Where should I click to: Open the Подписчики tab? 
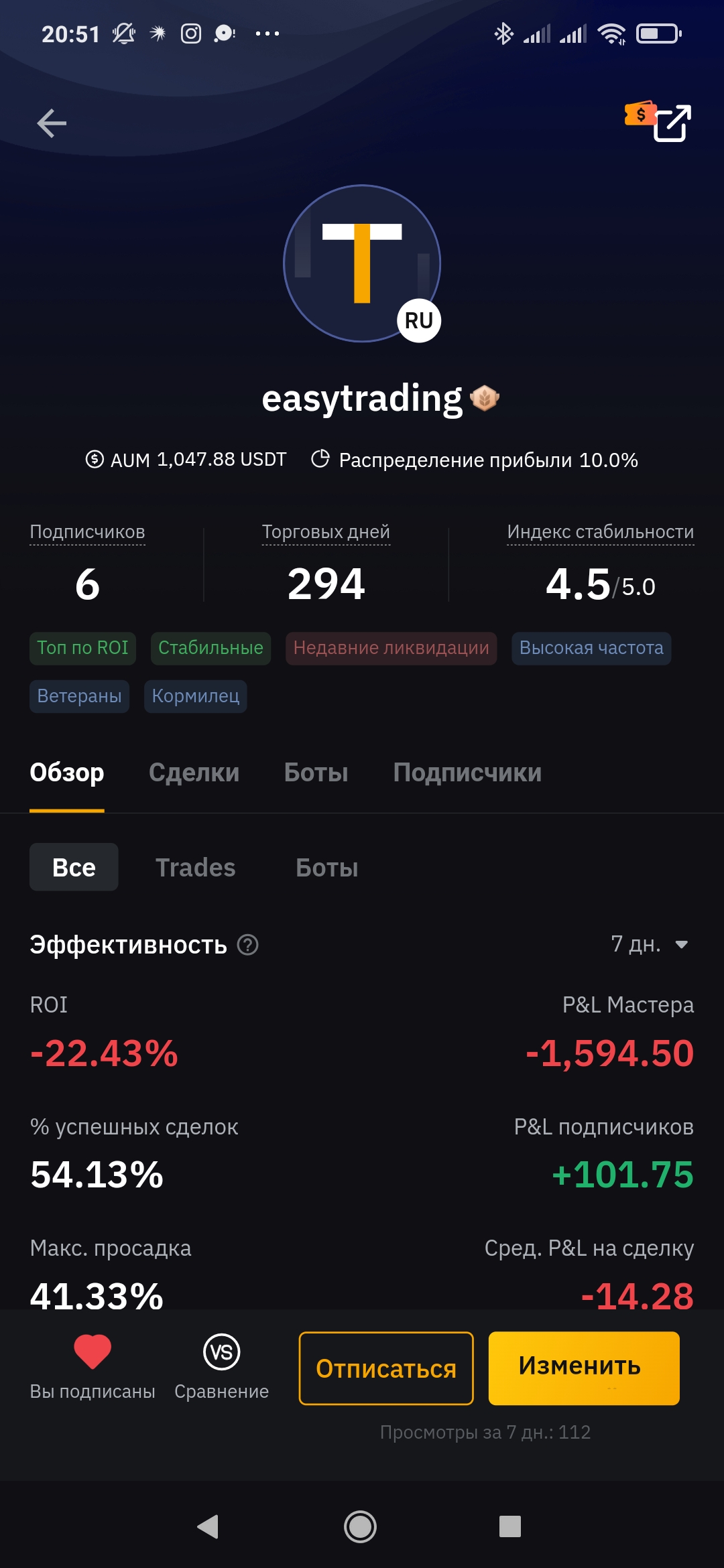pyautogui.click(x=467, y=773)
